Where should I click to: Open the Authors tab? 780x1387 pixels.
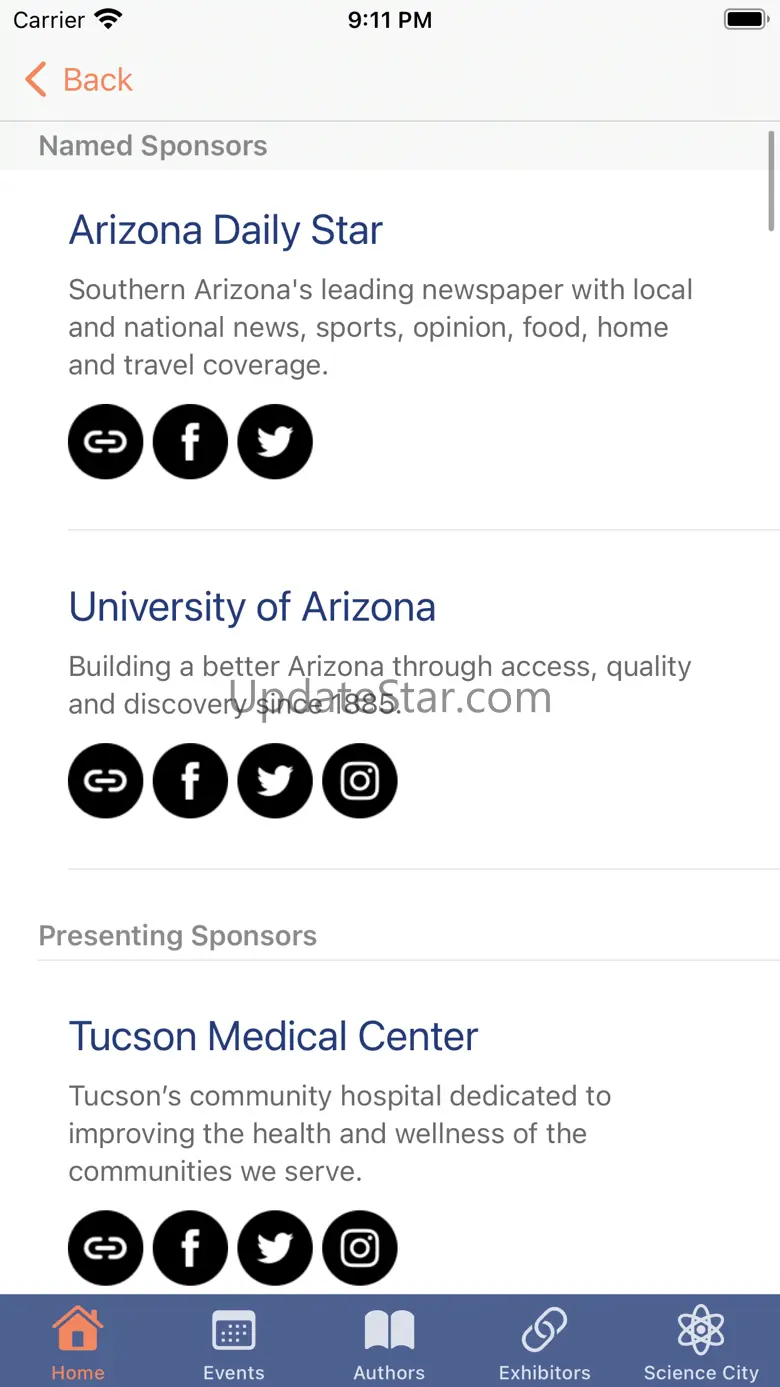[x=389, y=1342]
